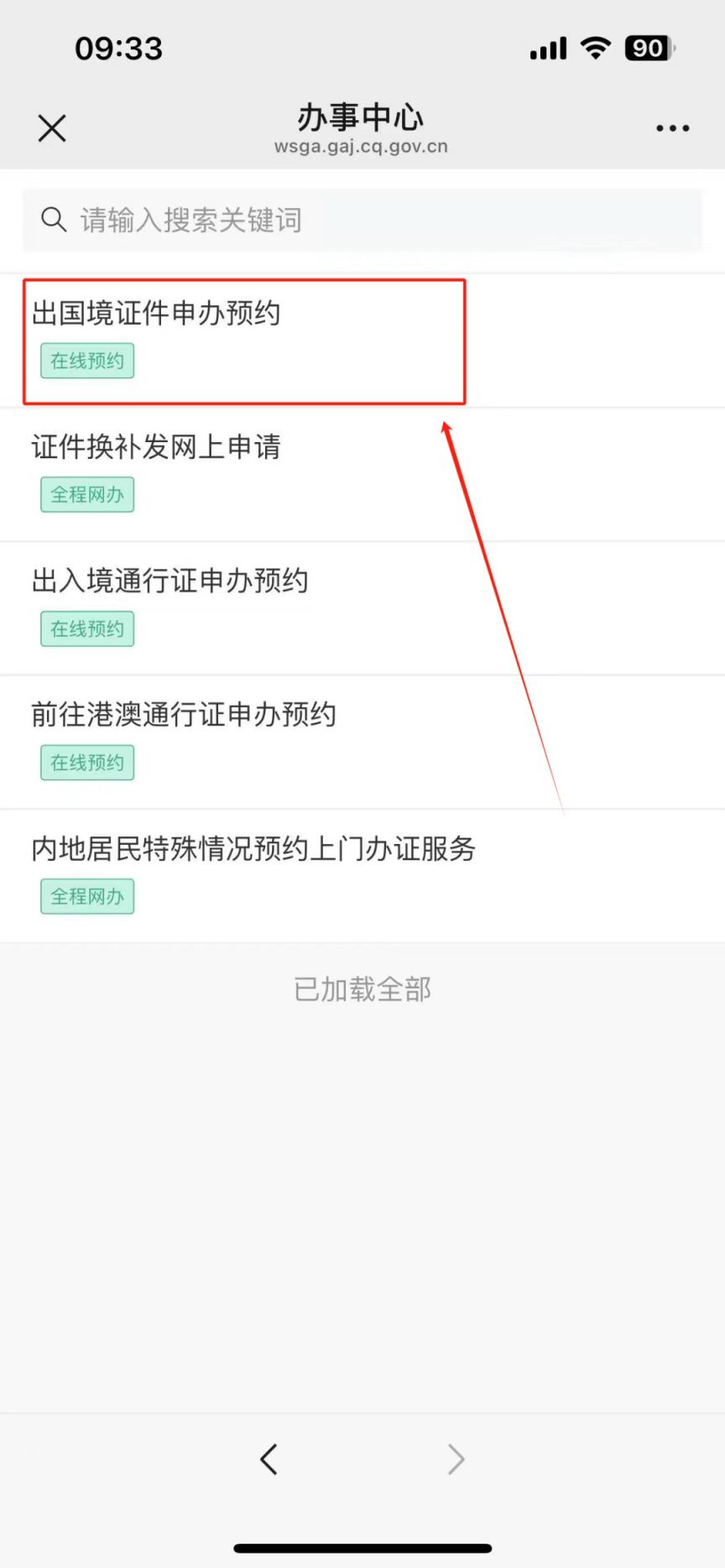Choose 前往港澳通行证申办预约
Screen dimensions: 725x1568
tap(362, 742)
